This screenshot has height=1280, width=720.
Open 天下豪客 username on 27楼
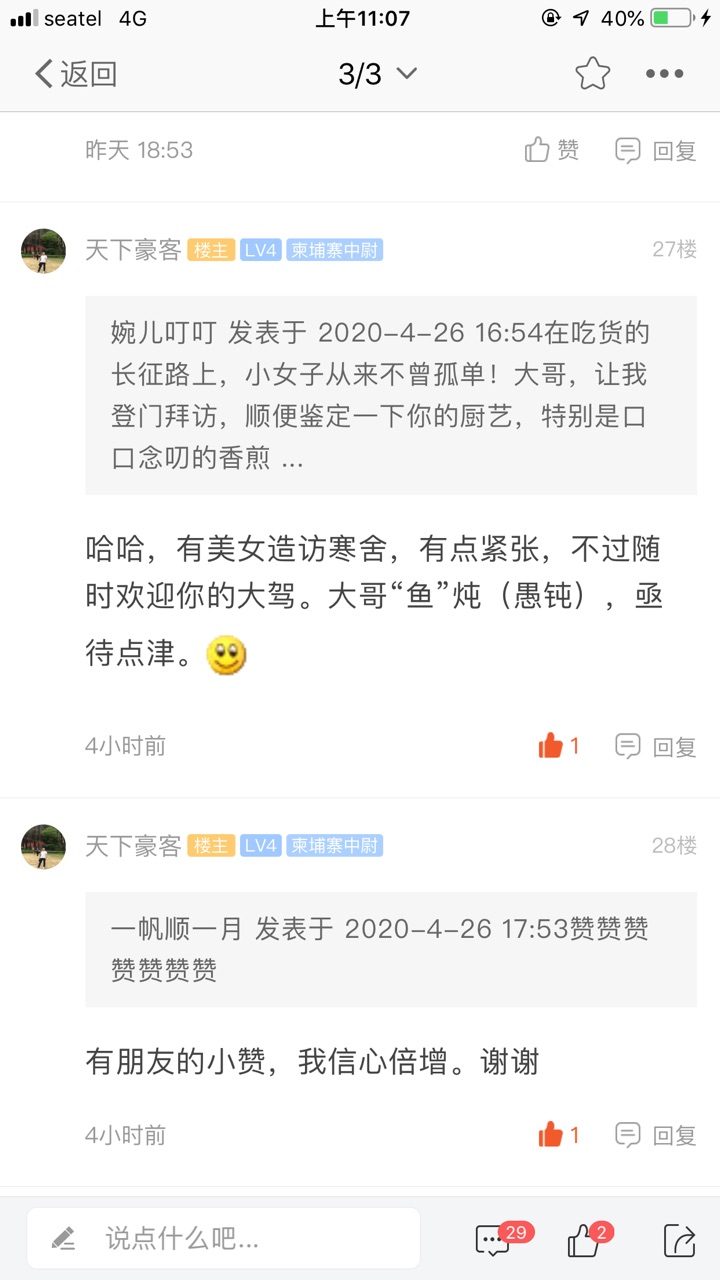click(x=132, y=250)
